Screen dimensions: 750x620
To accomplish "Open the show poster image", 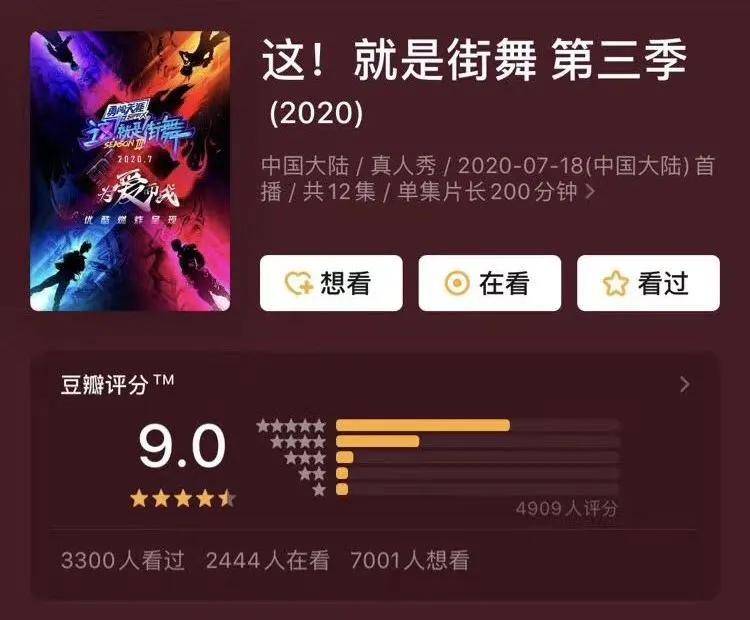I will pyautogui.click(x=130, y=171).
